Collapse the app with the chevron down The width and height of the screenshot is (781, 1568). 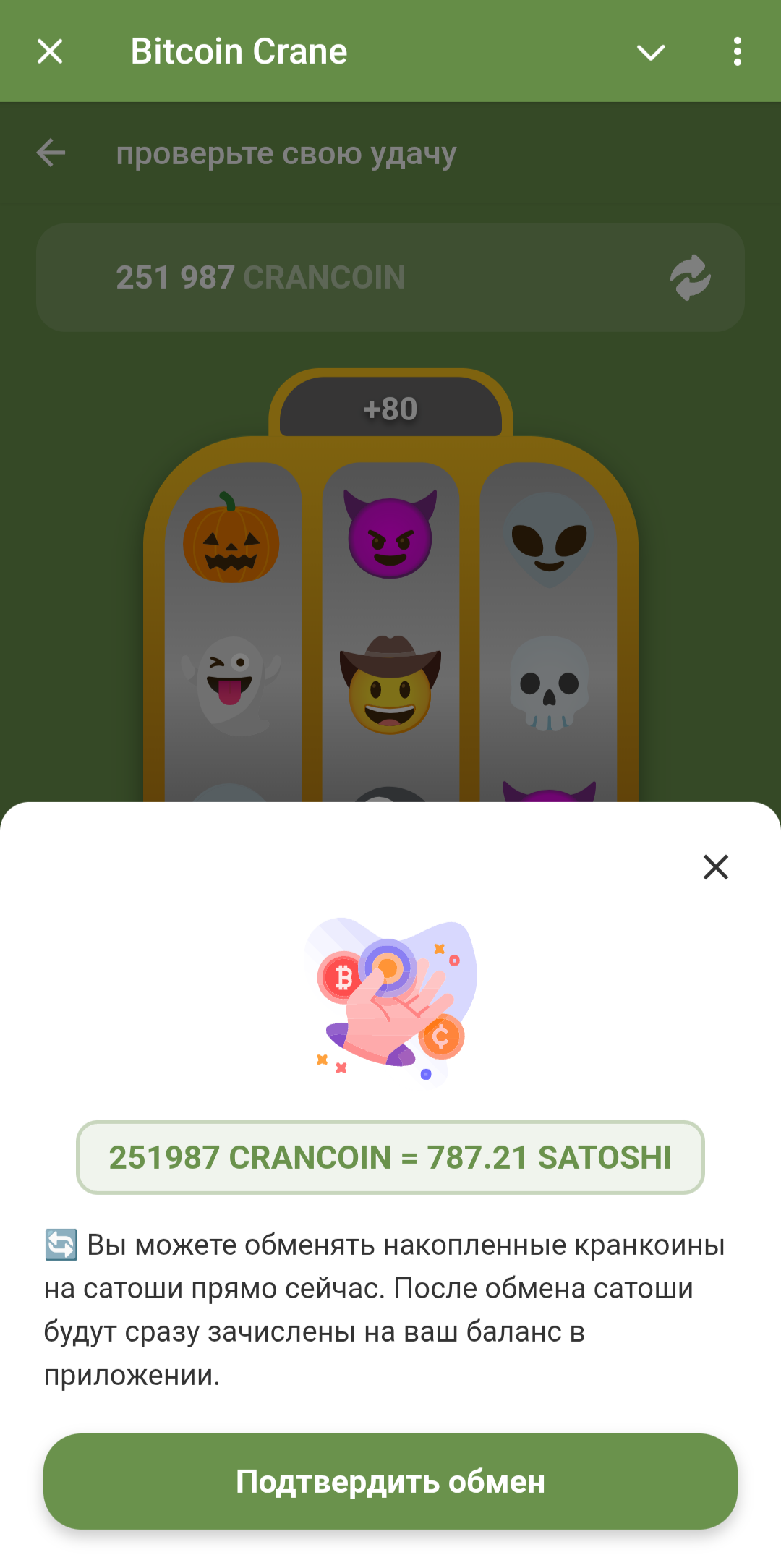point(650,52)
